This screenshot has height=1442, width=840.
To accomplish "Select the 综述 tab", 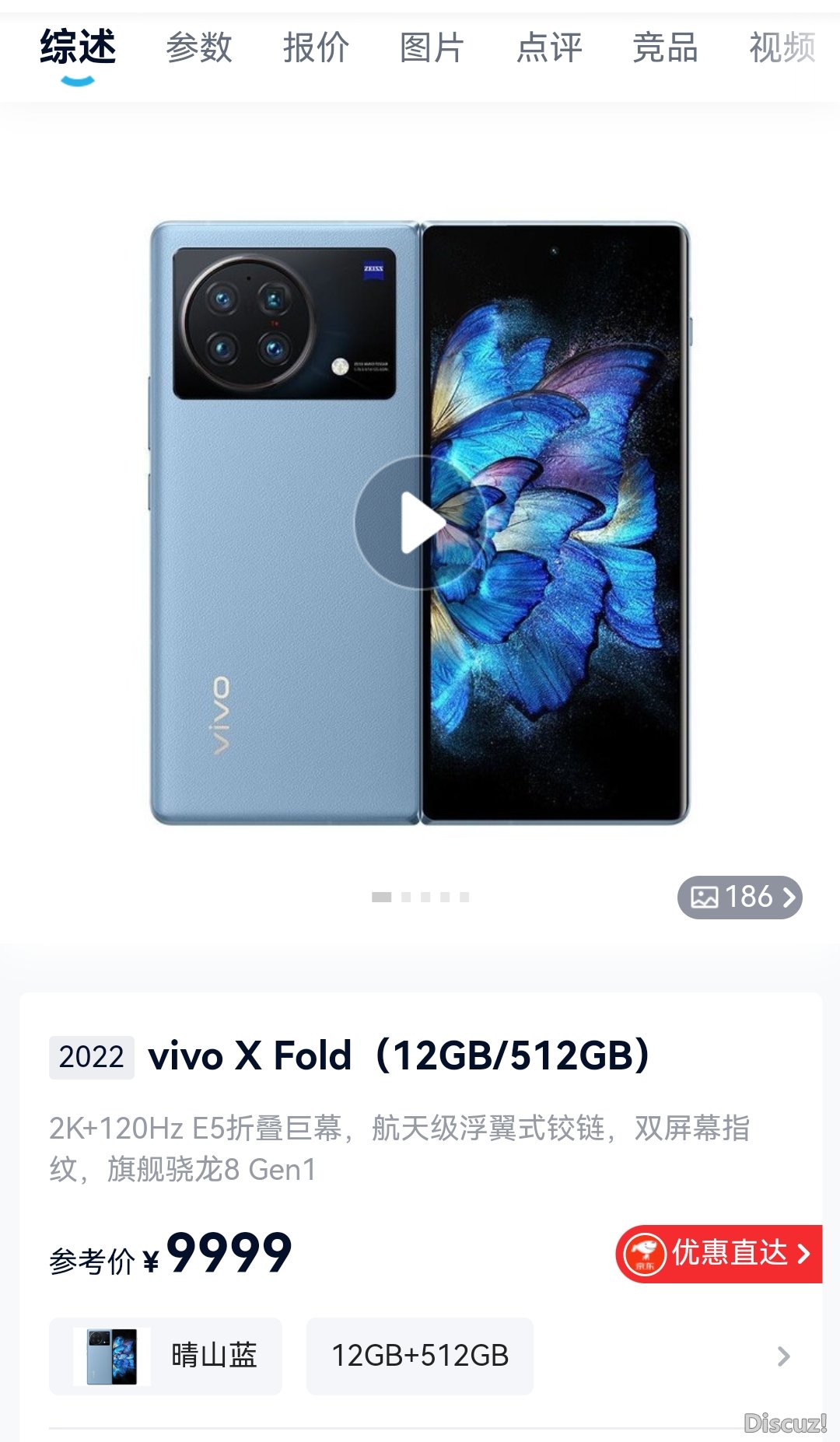I will (x=78, y=48).
